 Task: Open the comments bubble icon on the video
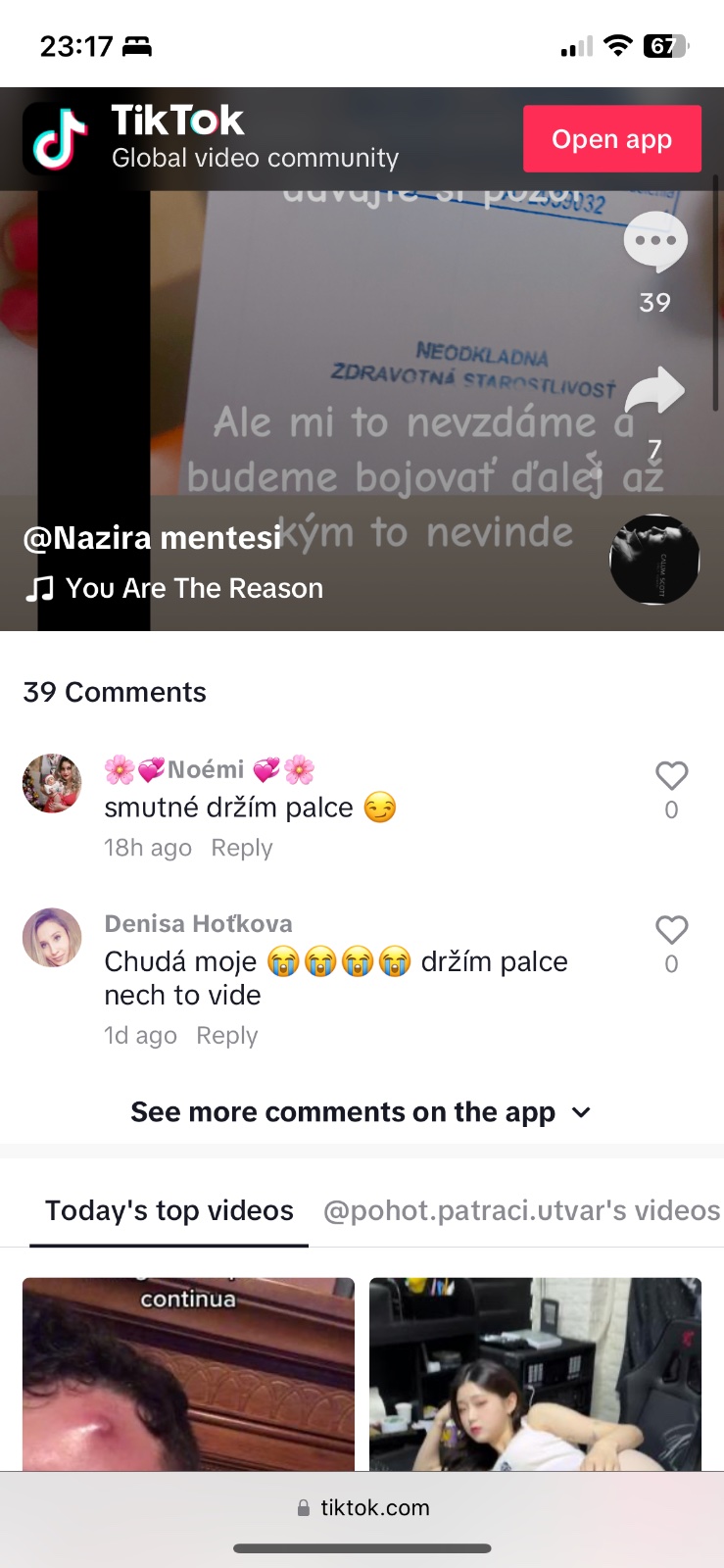(x=654, y=242)
